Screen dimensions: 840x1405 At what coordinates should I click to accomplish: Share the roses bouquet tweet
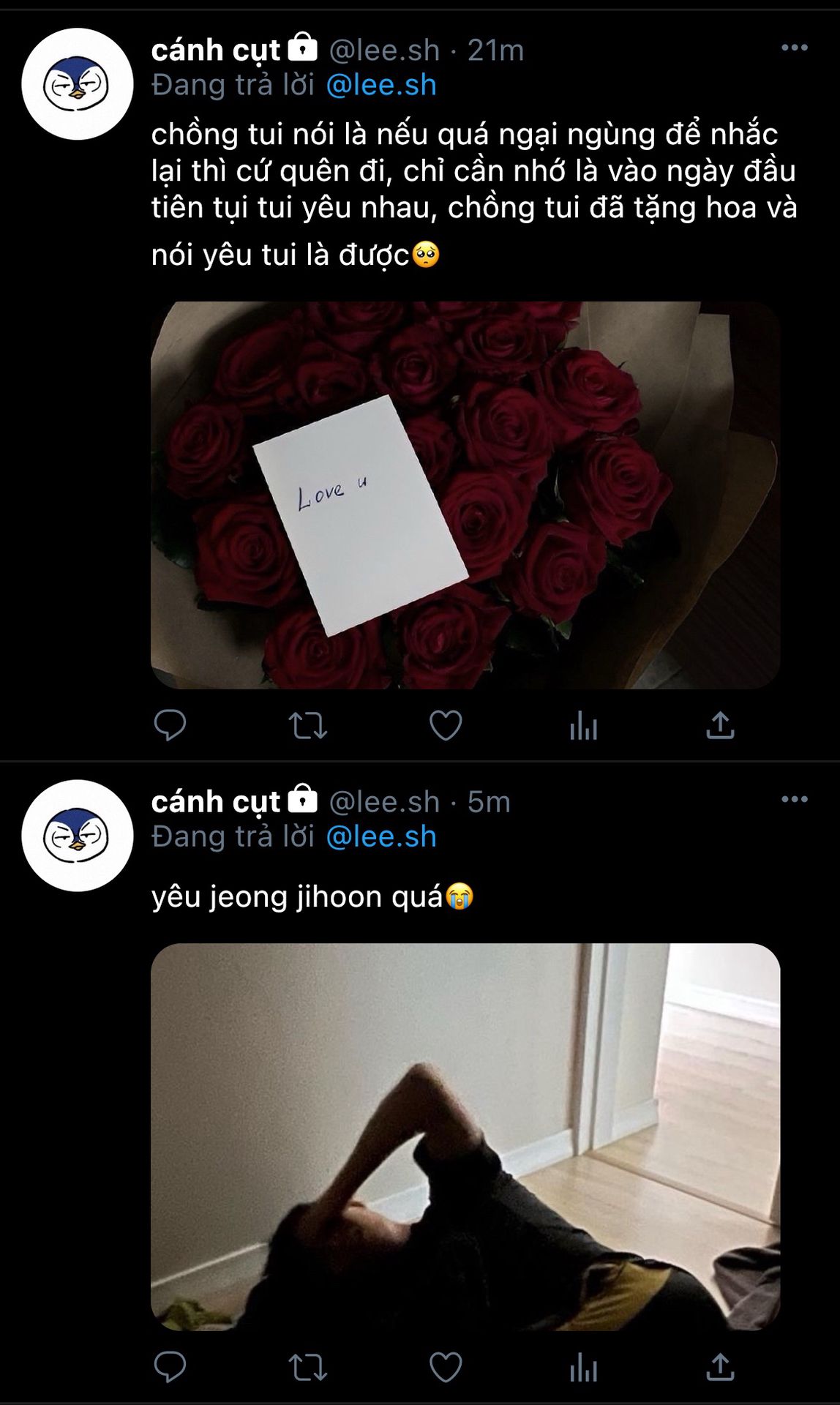(x=720, y=725)
